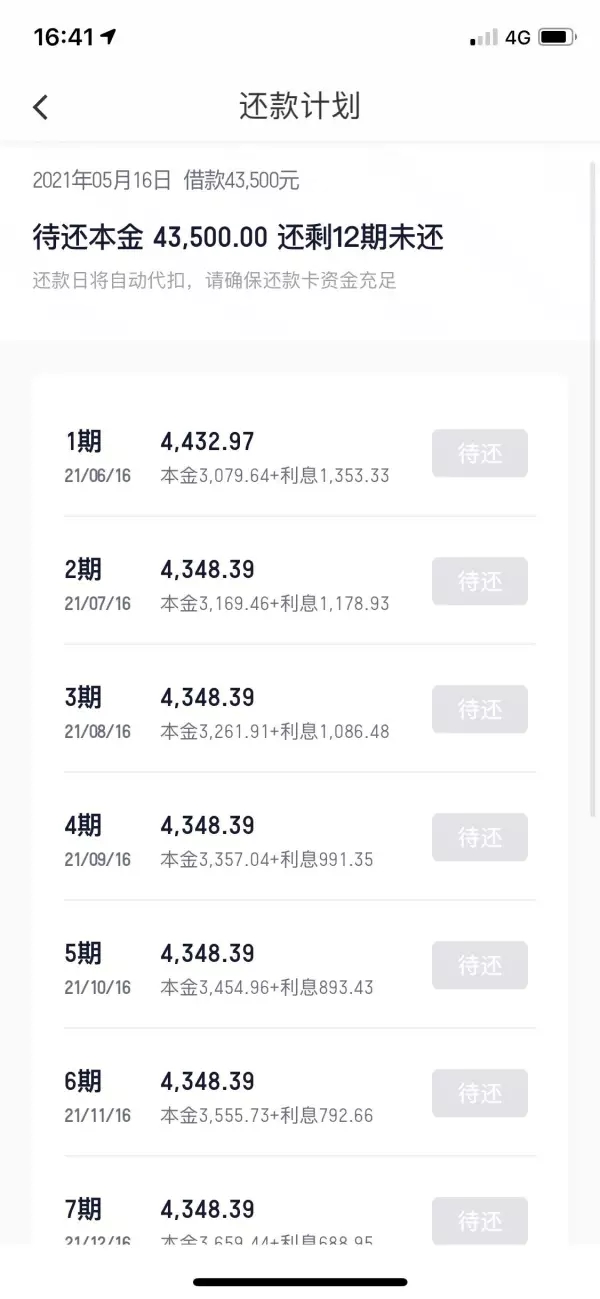Select the 待还 button for 5期
The image size is (600, 1299).
tap(480, 965)
